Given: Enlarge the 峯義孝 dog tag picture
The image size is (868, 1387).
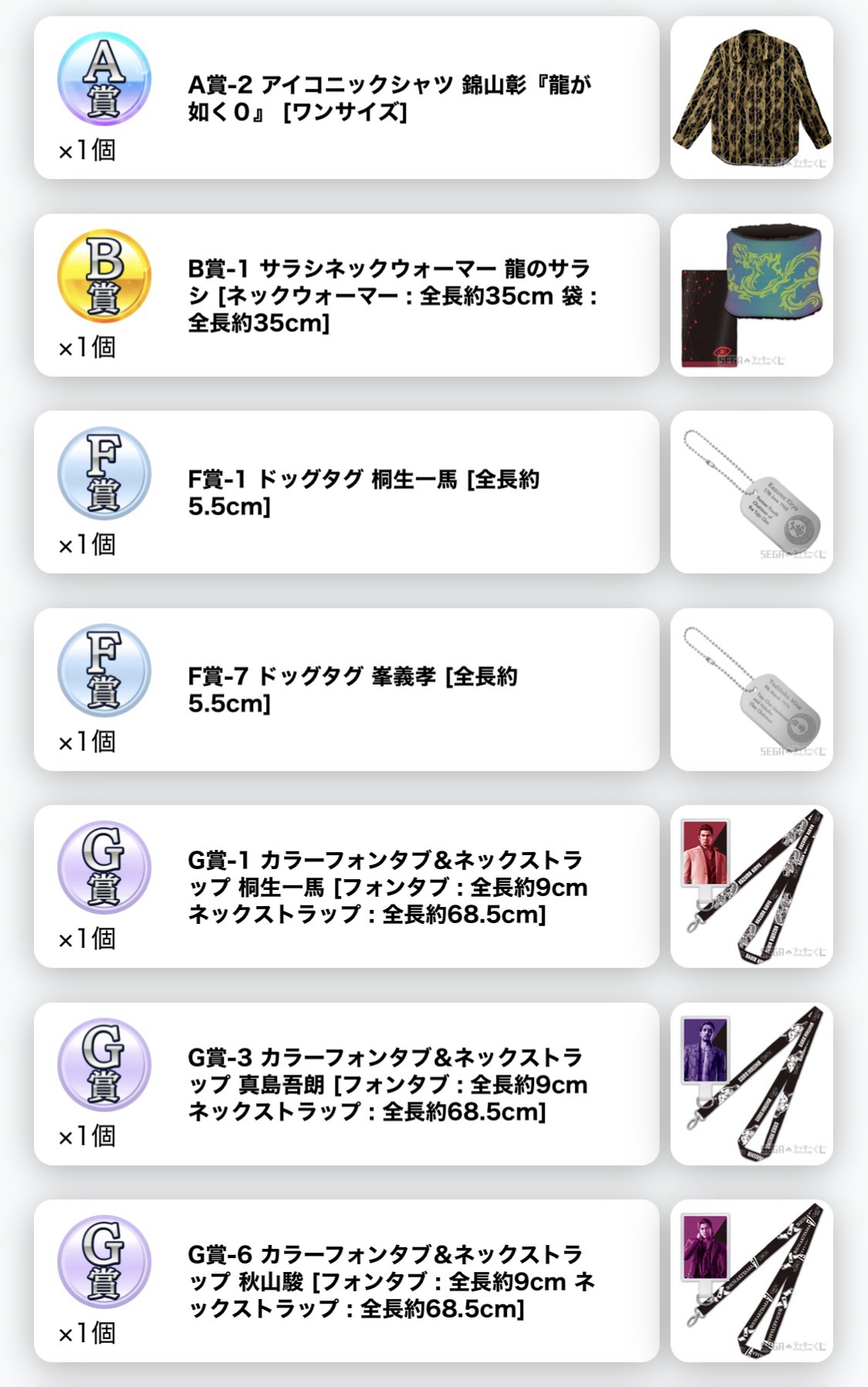Looking at the screenshot, I should point(751,689).
